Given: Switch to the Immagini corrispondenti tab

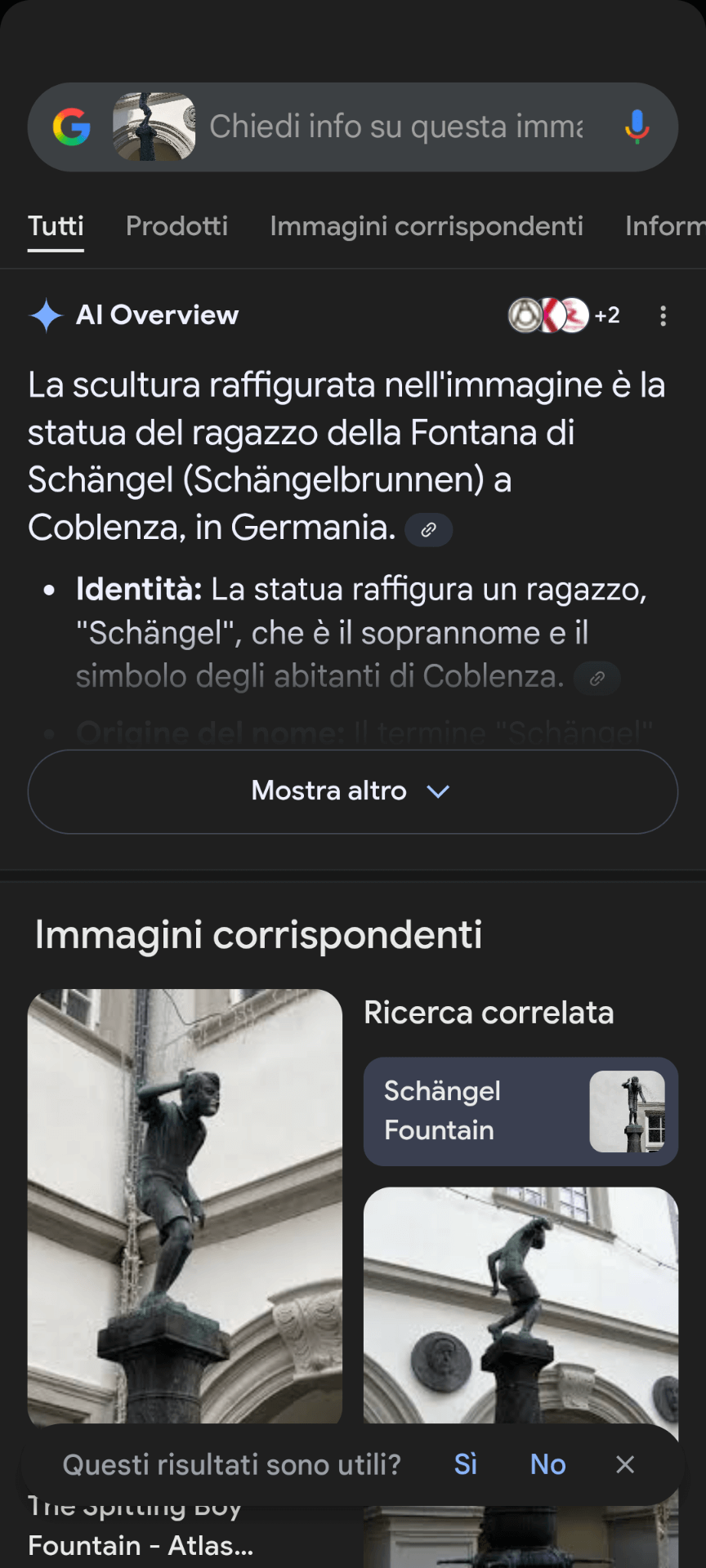Looking at the screenshot, I should 426,226.
